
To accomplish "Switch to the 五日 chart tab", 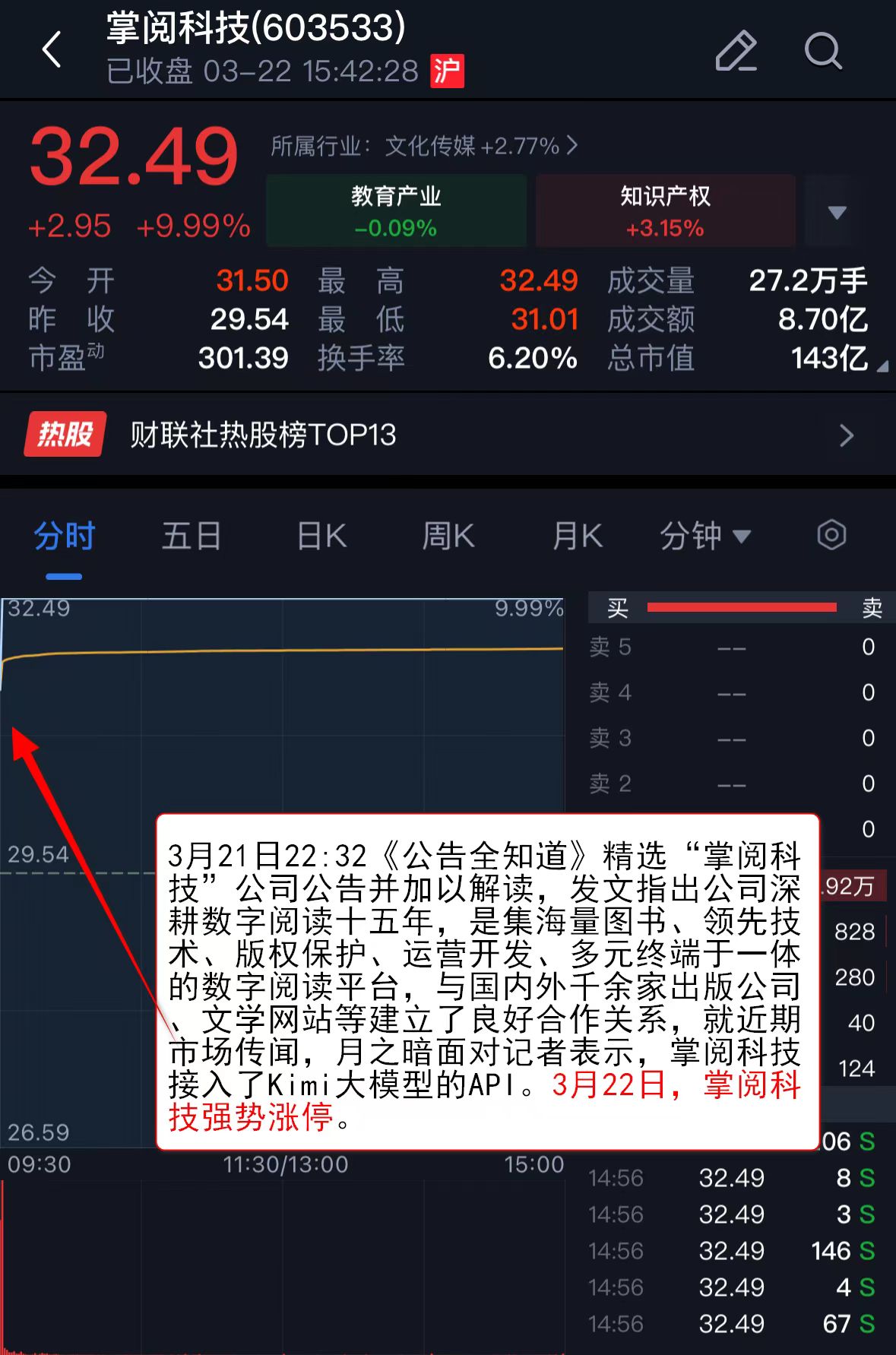I will point(192,537).
